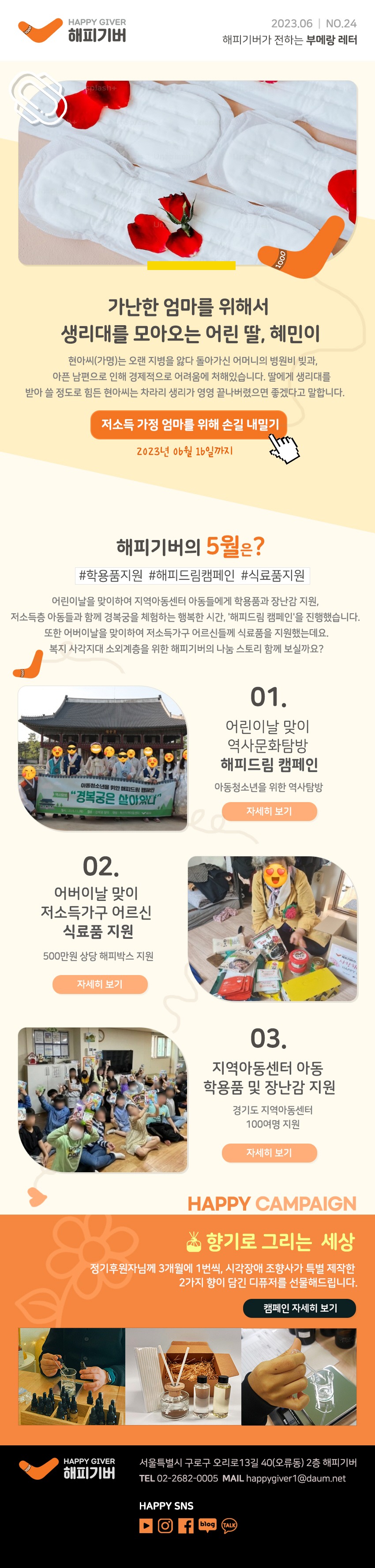Open the blog icon in the footer
The image size is (375, 1568).
(x=208, y=1525)
